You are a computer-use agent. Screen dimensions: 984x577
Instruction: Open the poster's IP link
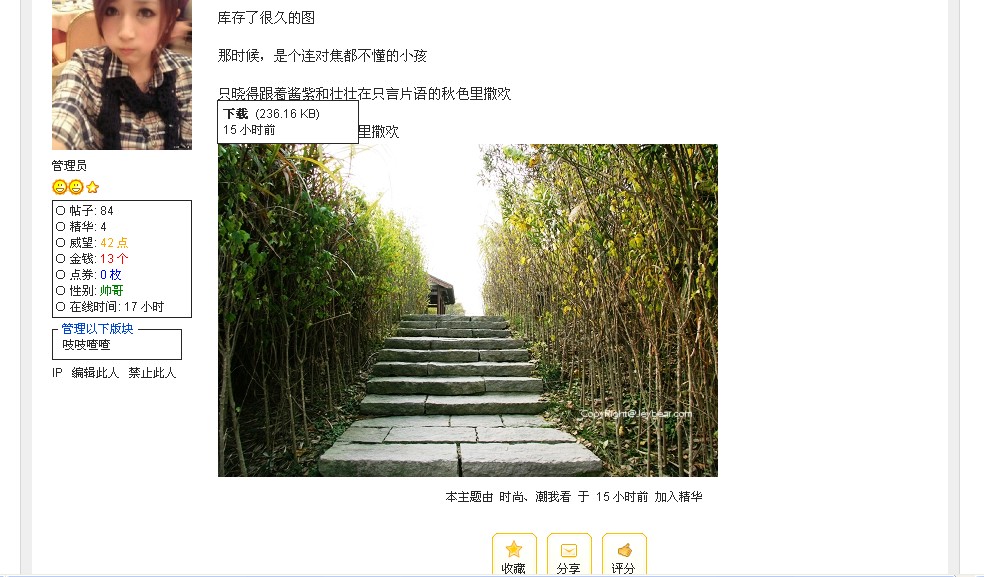coord(57,373)
